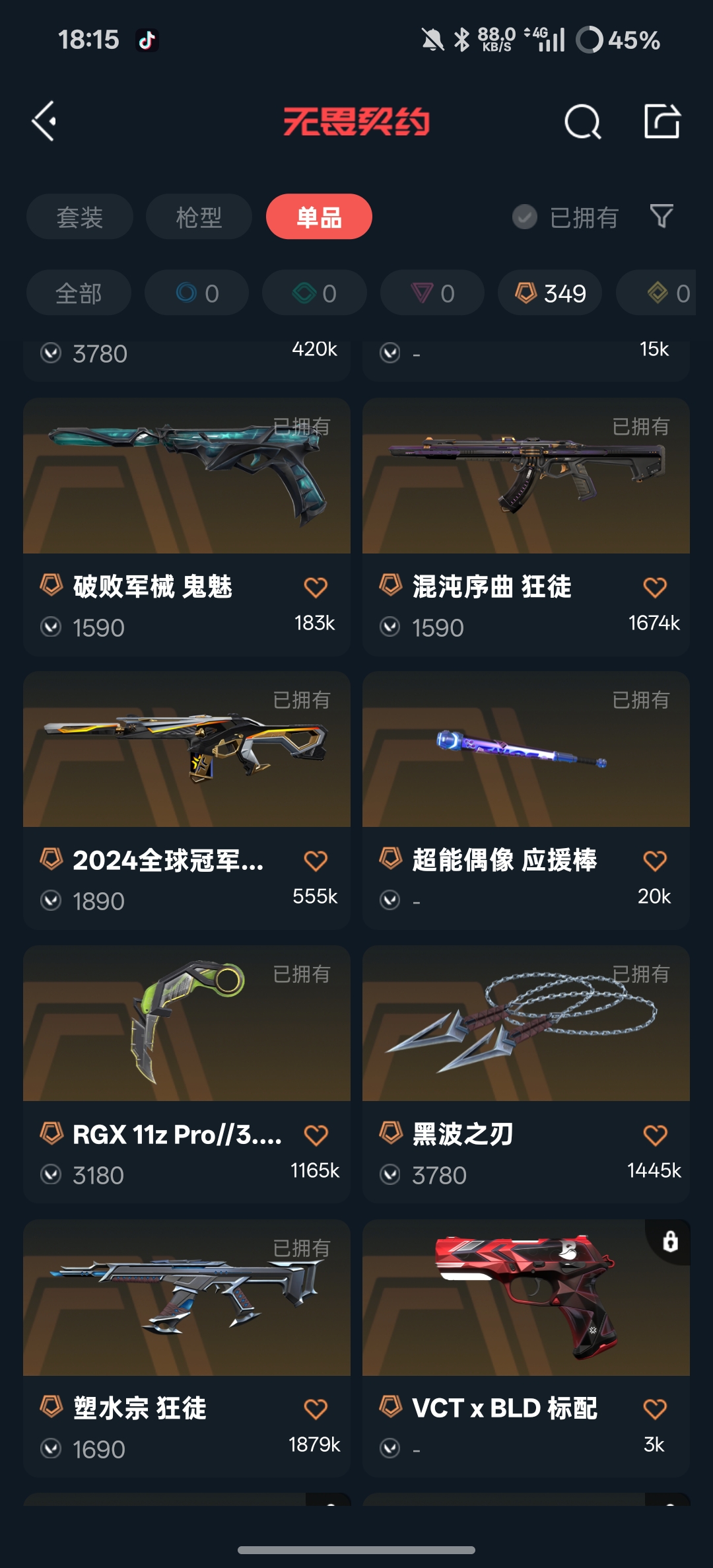713x1568 pixels.
Task: Switch to the 枪型 tab
Action: tap(199, 217)
